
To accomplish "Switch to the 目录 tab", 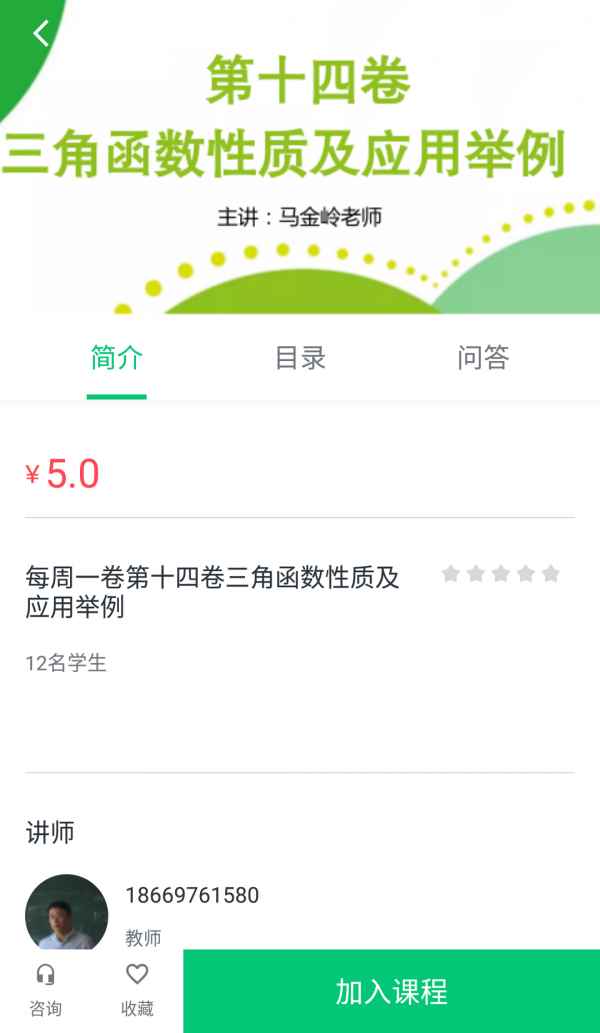I will pyautogui.click(x=300, y=358).
